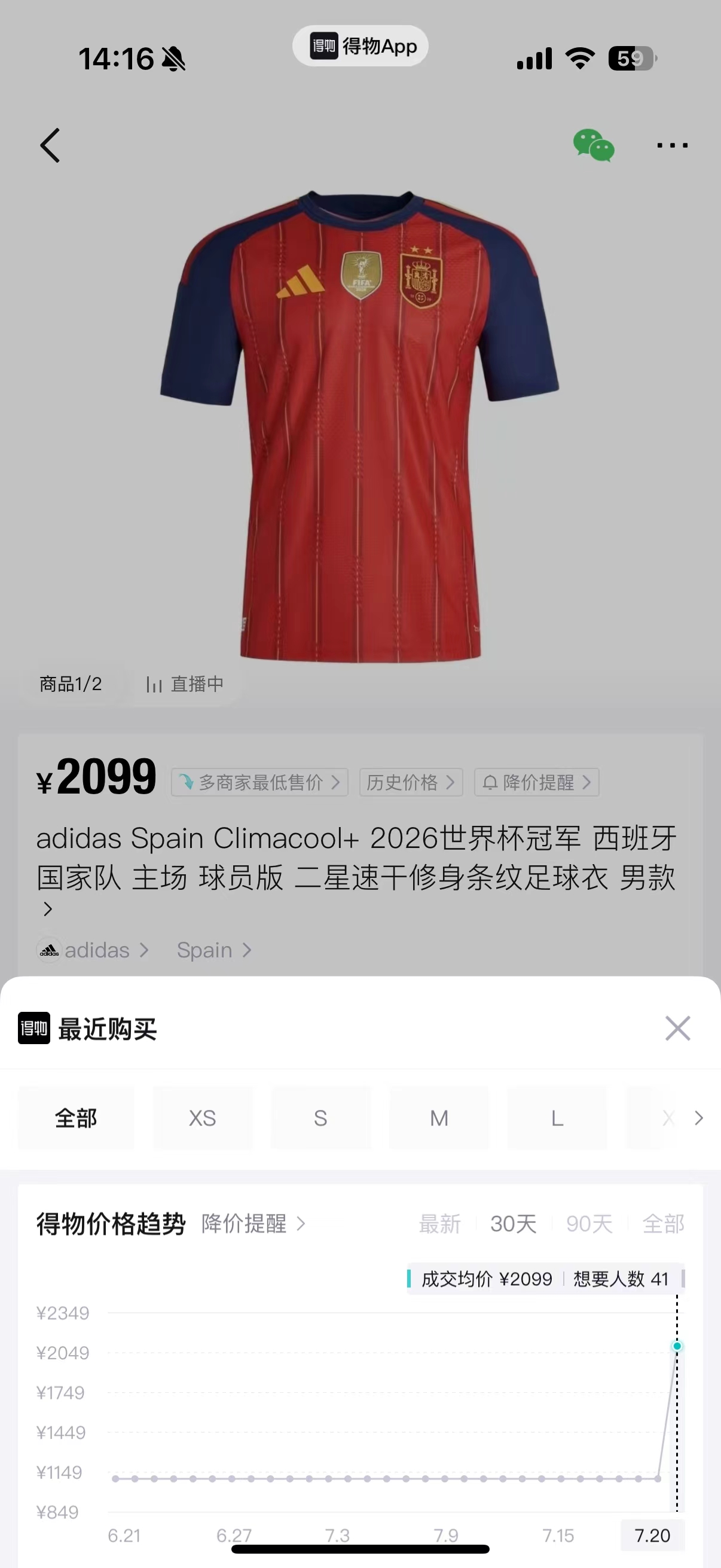
Task: Switch price trend to 90天
Action: (x=589, y=1224)
